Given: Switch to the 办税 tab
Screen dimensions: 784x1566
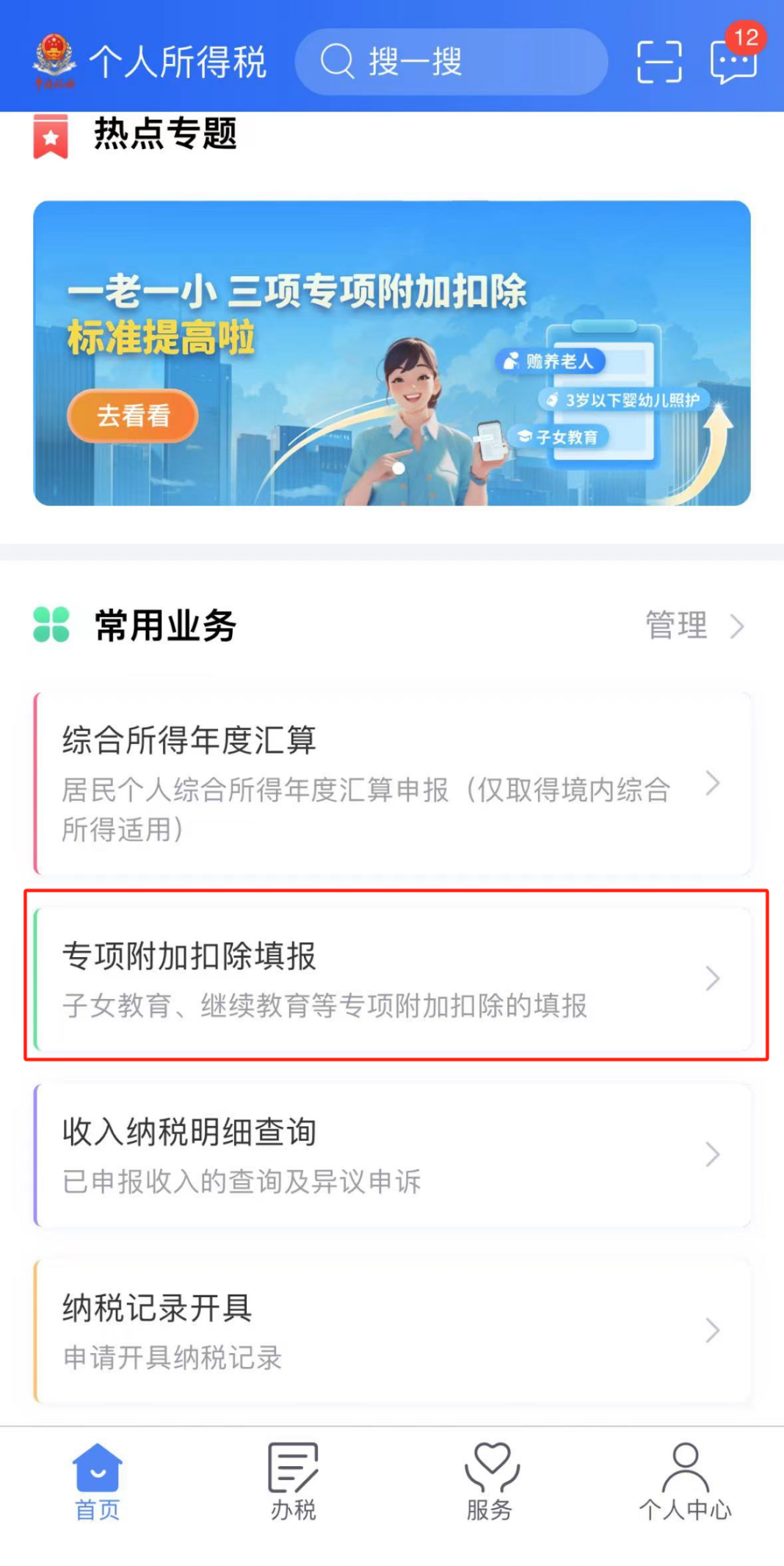Looking at the screenshot, I should point(294,1482).
